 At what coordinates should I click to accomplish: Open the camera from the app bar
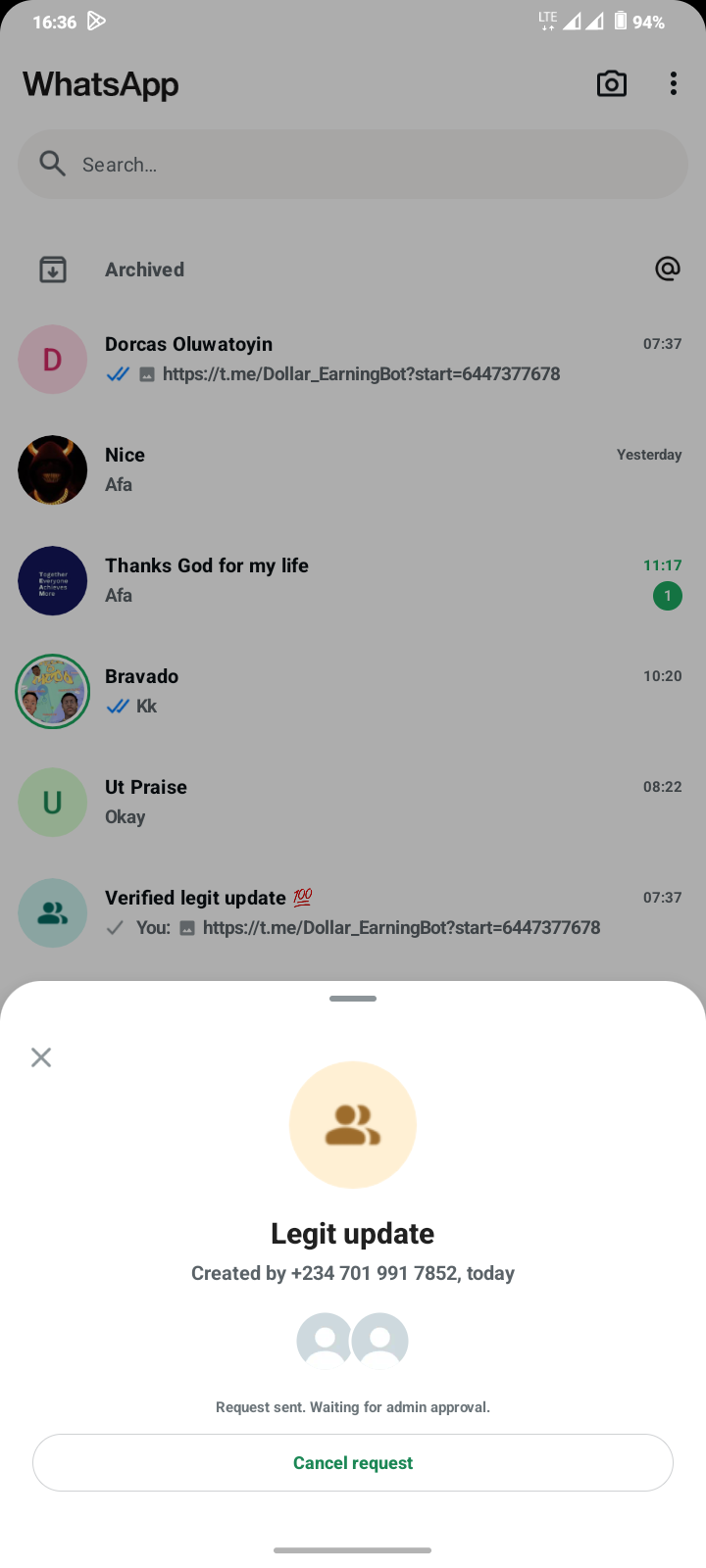coord(612,84)
